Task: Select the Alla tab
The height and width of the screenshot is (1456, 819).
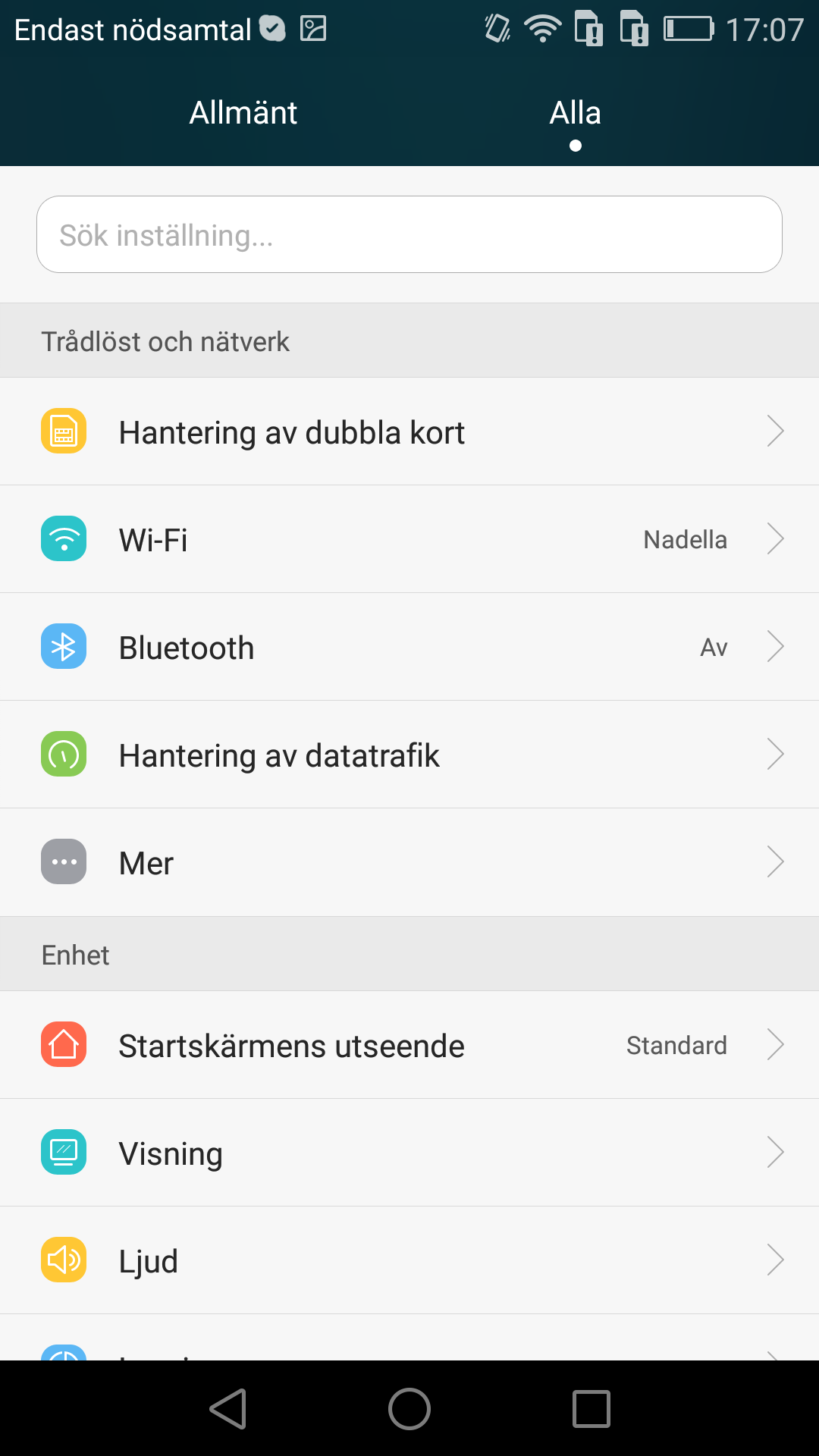Action: 575,113
